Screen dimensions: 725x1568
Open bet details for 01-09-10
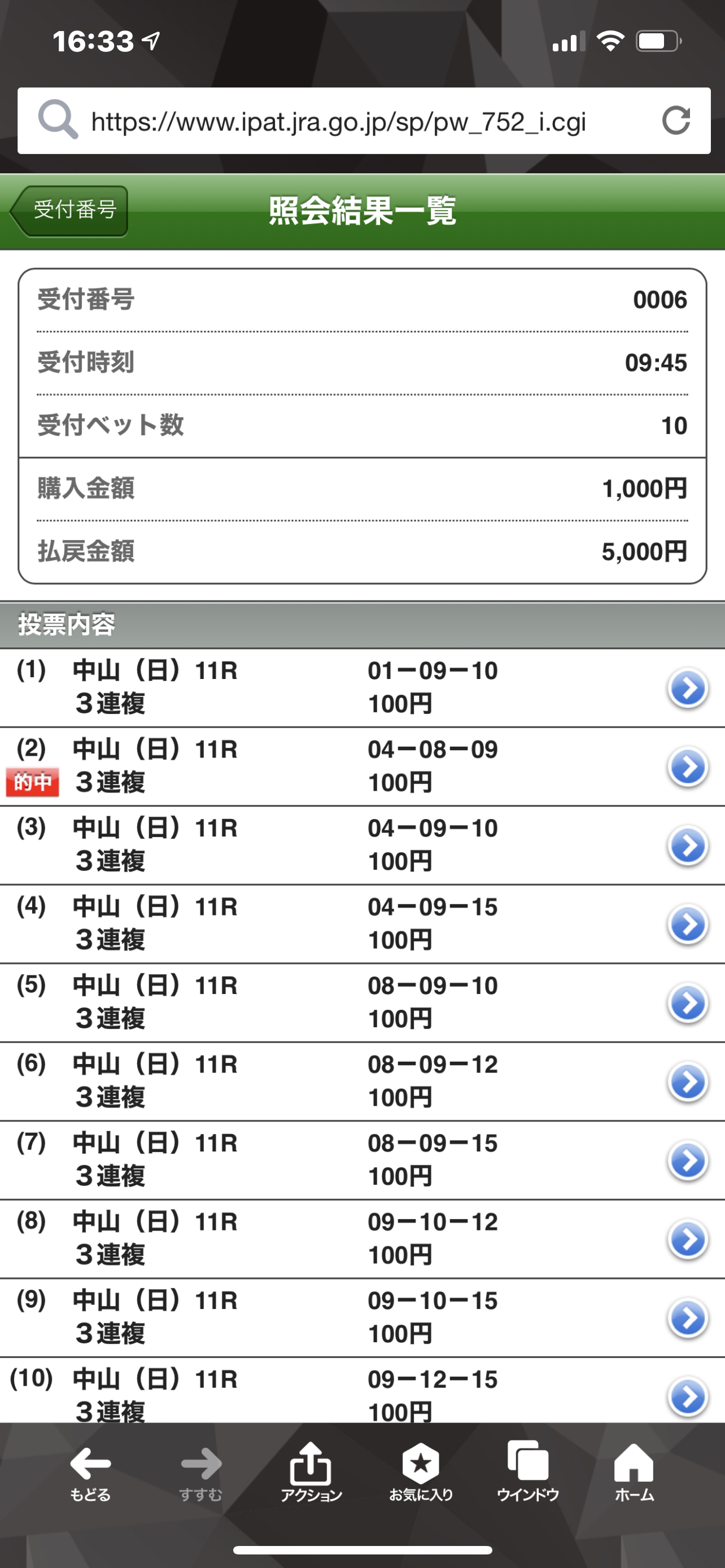[x=687, y=689]
